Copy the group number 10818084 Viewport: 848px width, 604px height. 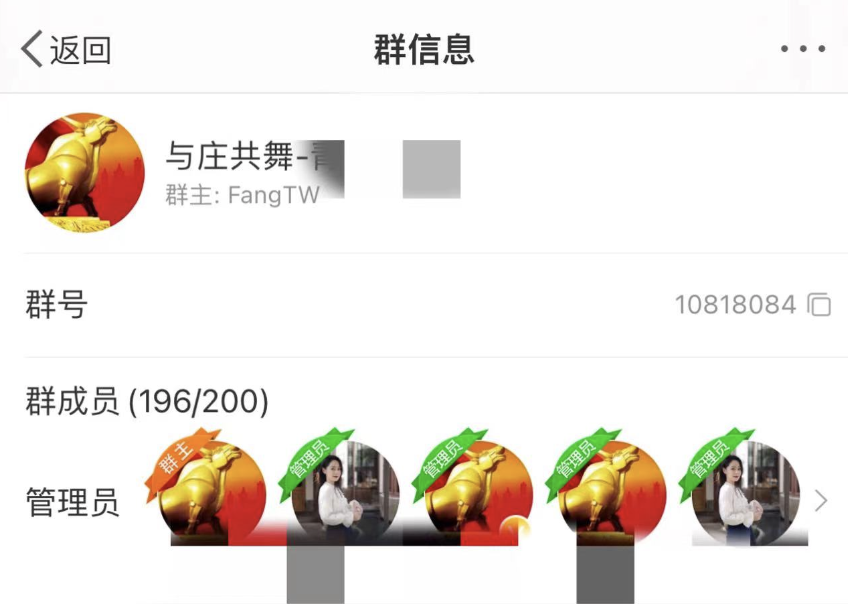[x=819, y=304]
